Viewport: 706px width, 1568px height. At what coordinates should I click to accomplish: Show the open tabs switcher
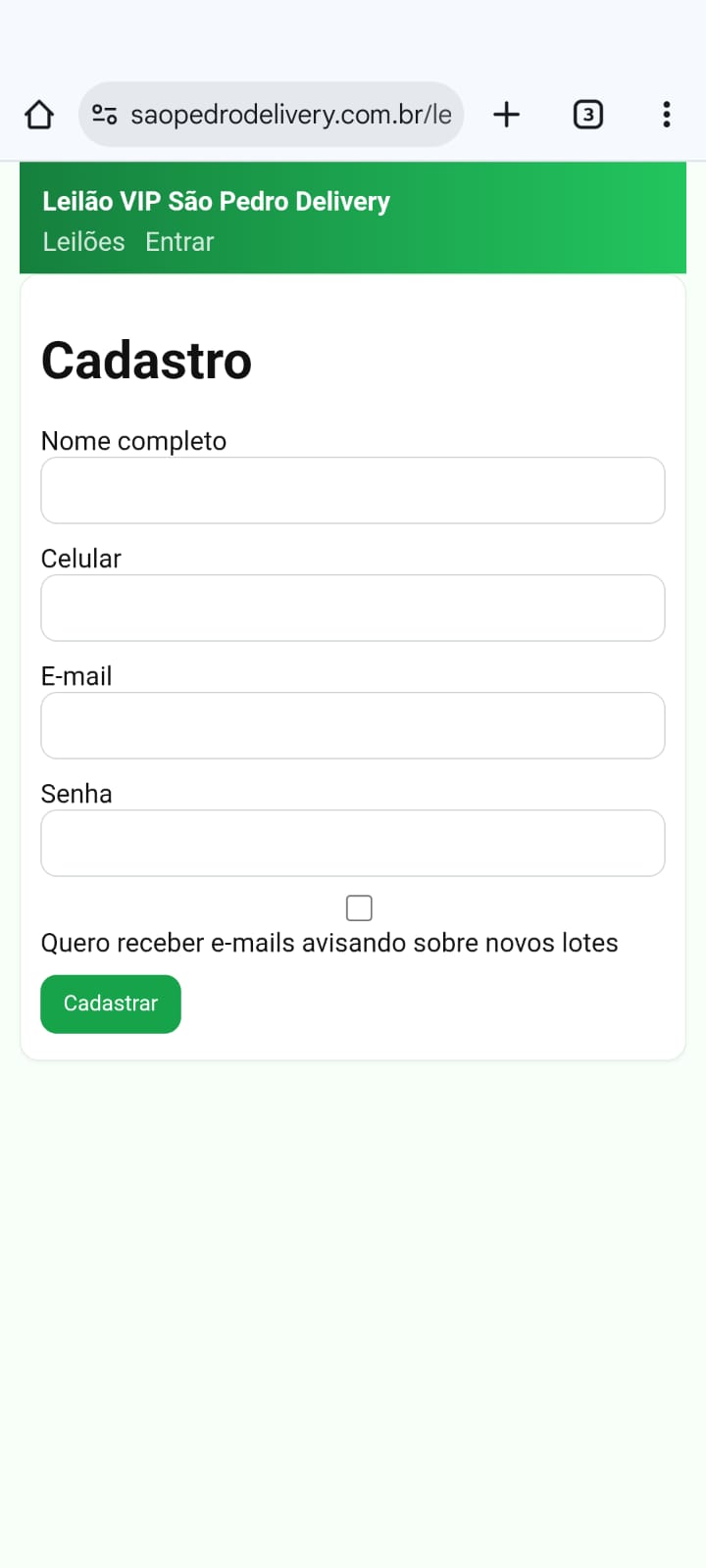click(x=587, y=115)
